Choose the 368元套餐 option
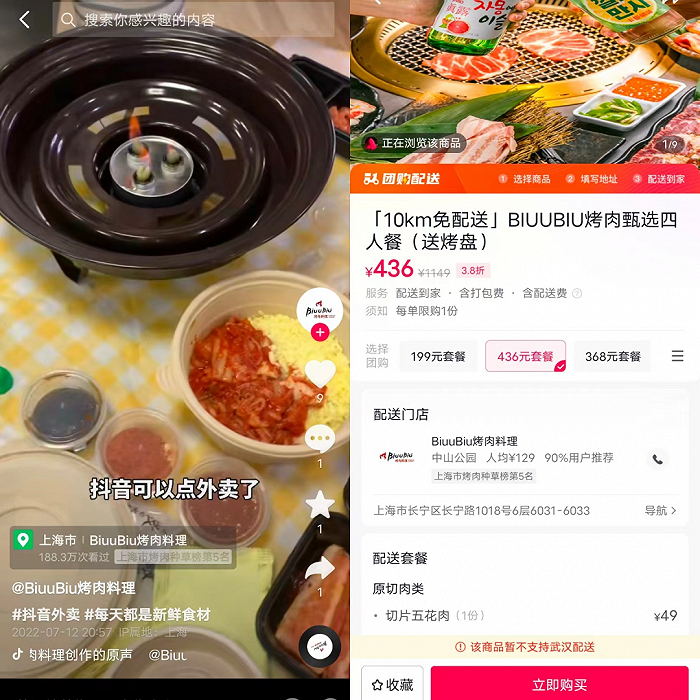700x700 pixels. pos(612,356)
